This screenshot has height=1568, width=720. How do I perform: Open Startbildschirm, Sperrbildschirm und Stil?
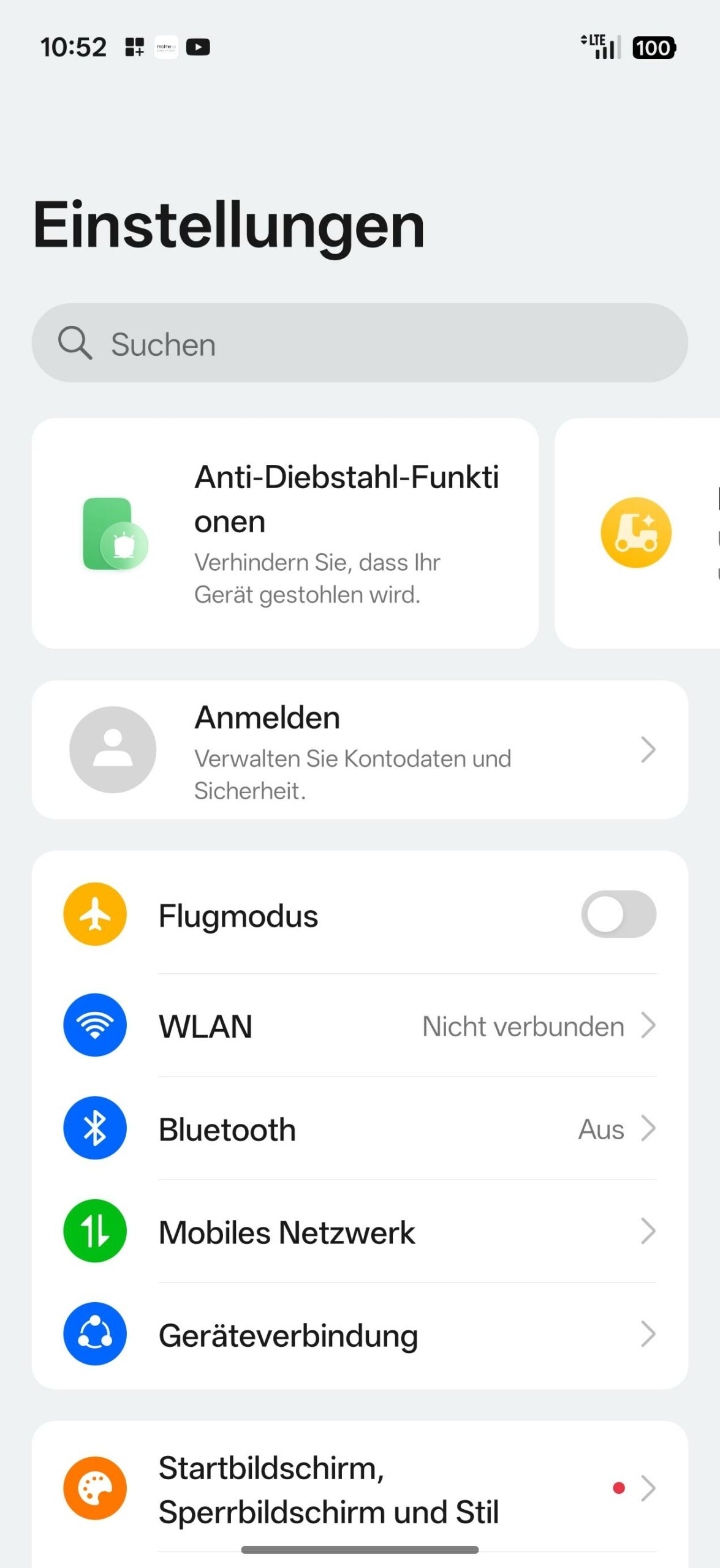(x=359, y=1488)
